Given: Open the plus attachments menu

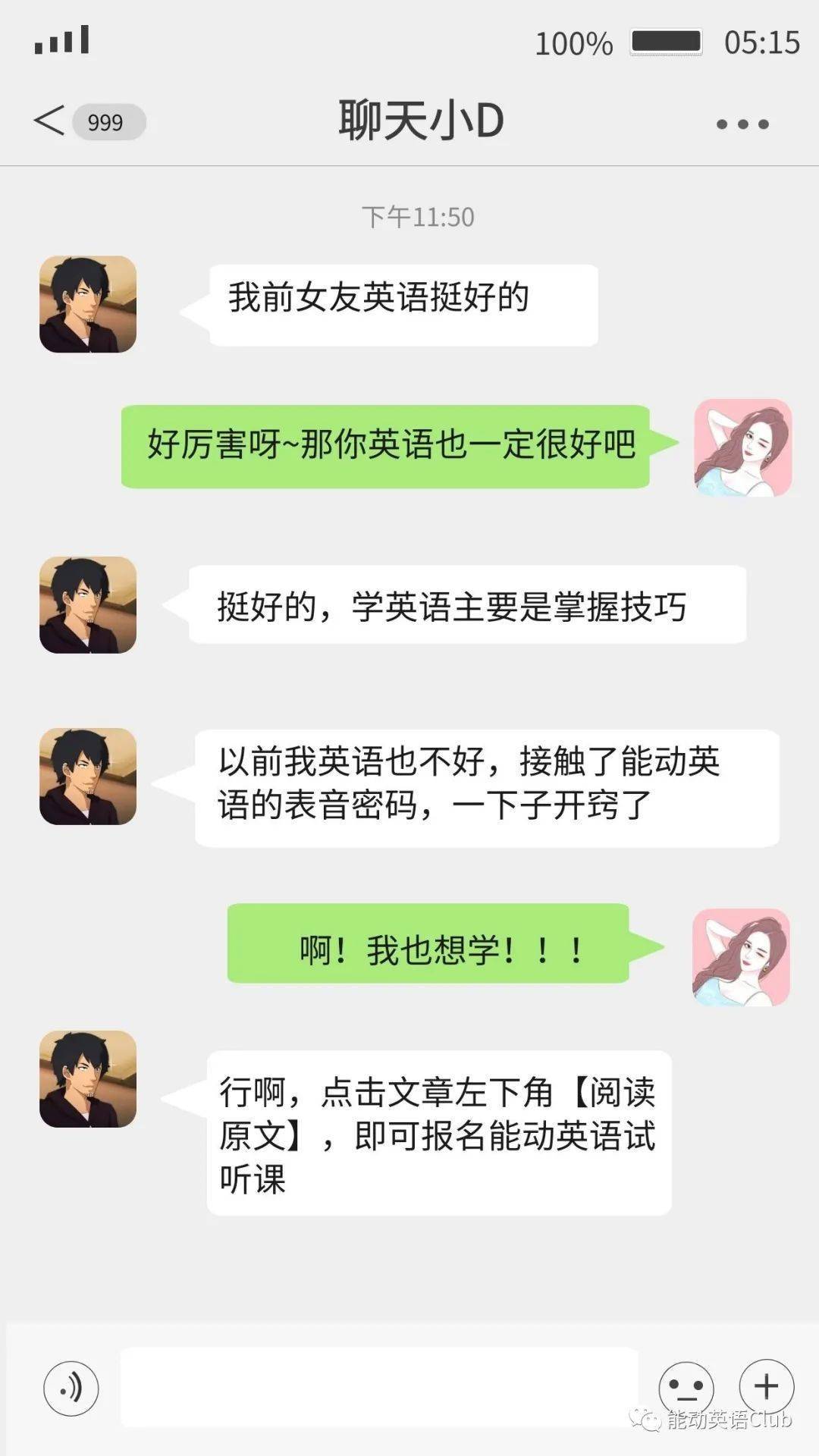Looking at the screenshot, I should [766, 1387].
